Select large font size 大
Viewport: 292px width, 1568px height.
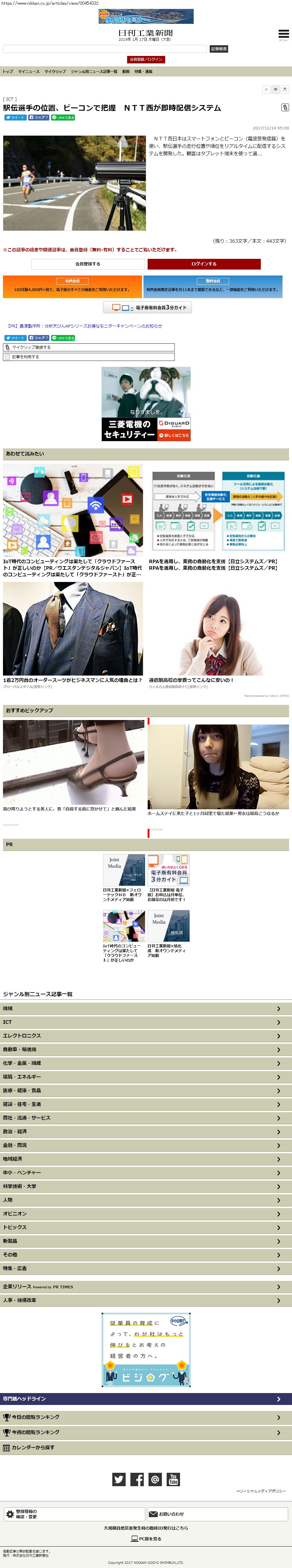pos(284,90)
